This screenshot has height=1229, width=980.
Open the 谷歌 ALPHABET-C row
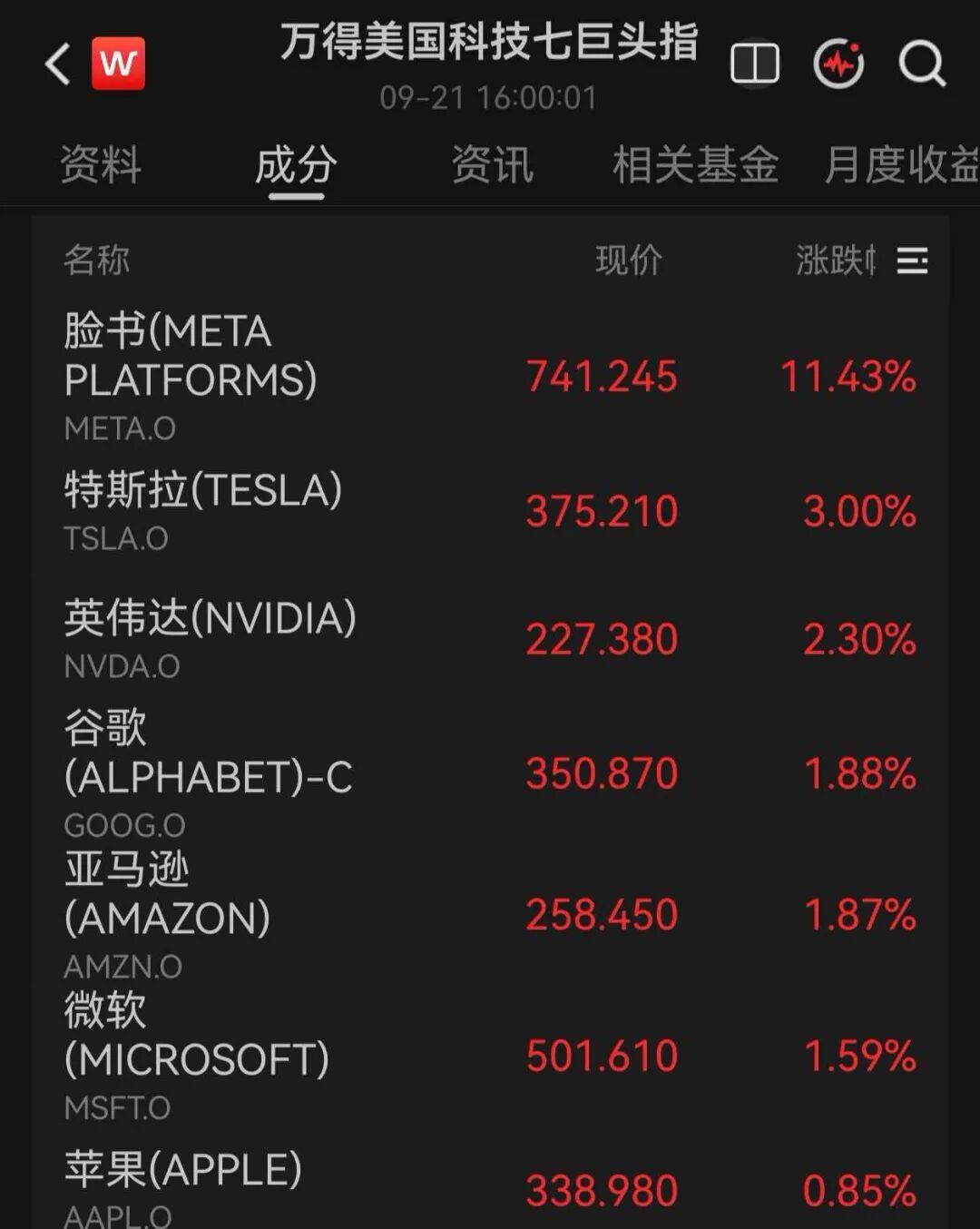click(x=490, y=773)
